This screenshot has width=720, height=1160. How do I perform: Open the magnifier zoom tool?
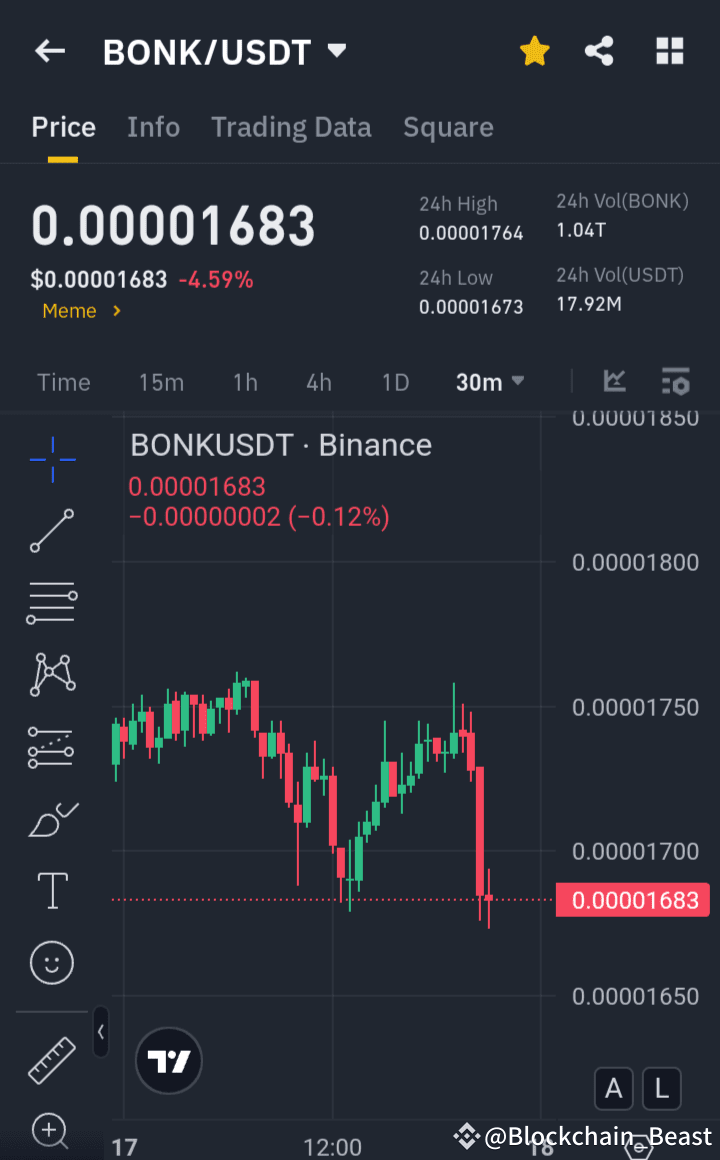tap(51, 1130)
